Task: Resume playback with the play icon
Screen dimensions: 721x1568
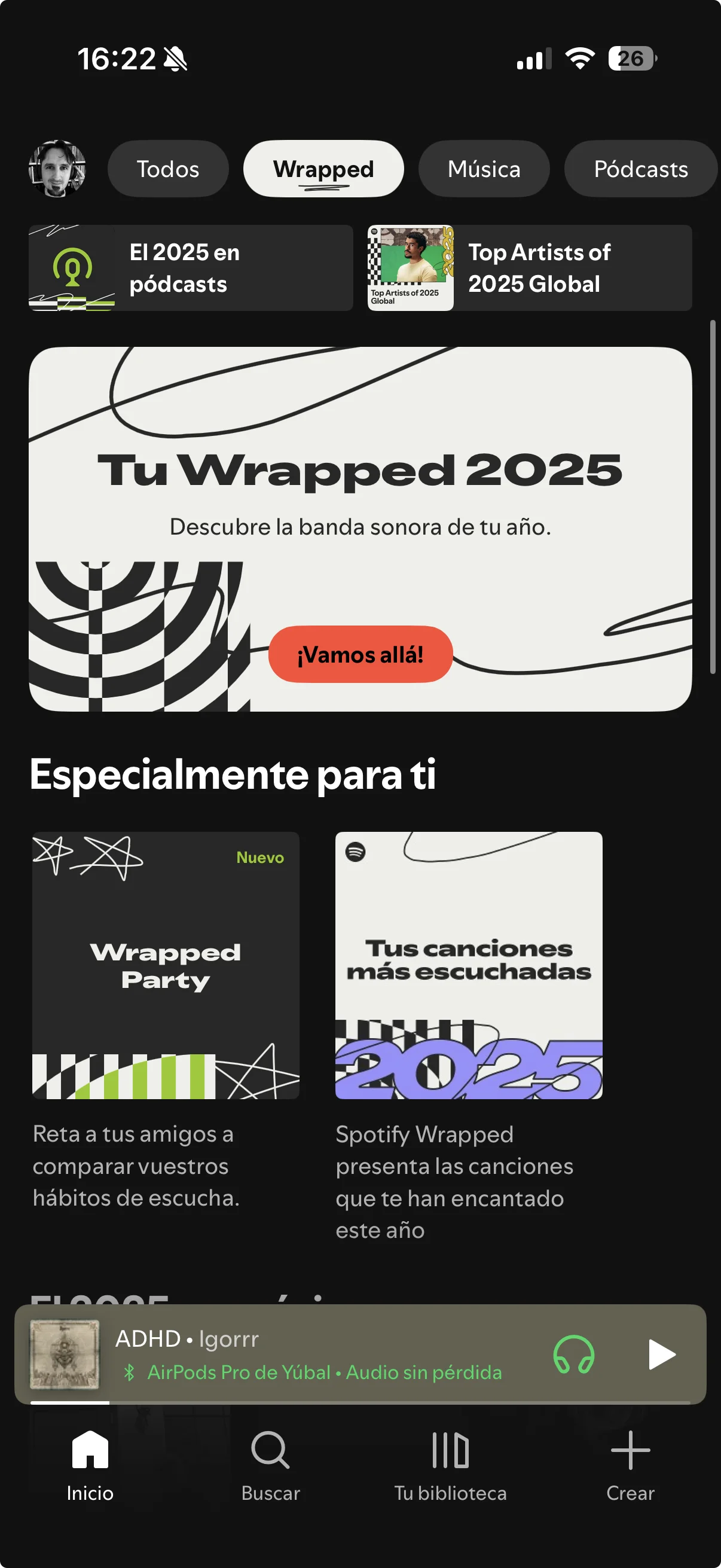Action: click(x=662, y=1356)
